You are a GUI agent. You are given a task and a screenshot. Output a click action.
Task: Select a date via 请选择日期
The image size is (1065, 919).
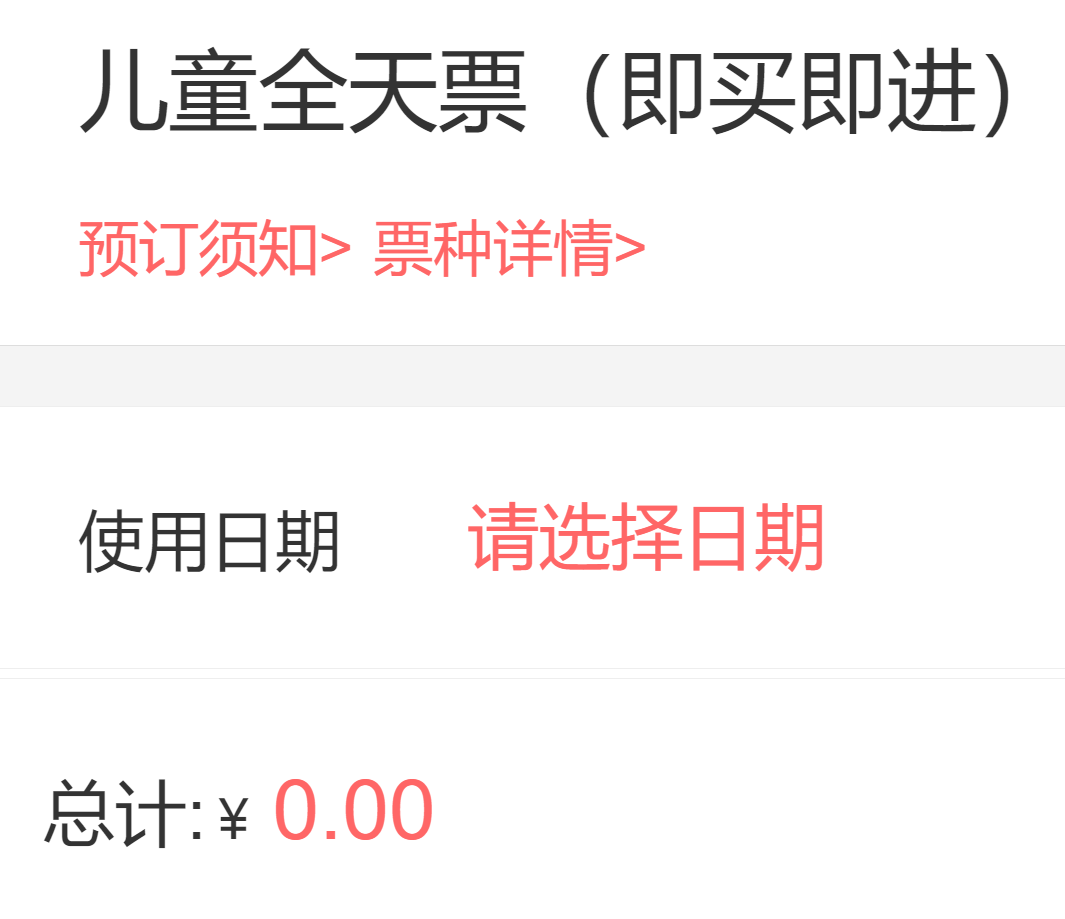(x=646, y=538)
